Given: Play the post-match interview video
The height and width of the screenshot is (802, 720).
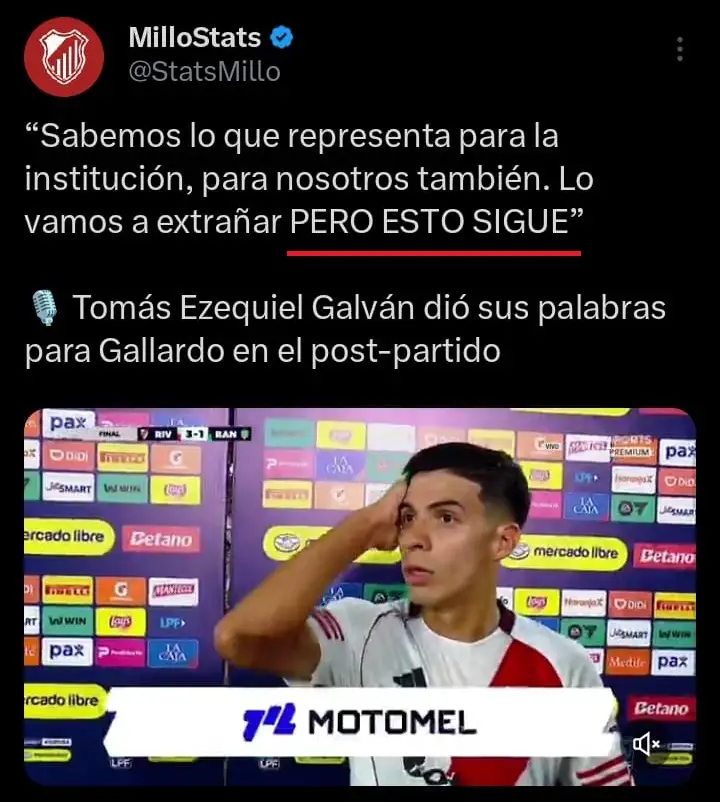Looking at the screenshot, I should point(360,596).
